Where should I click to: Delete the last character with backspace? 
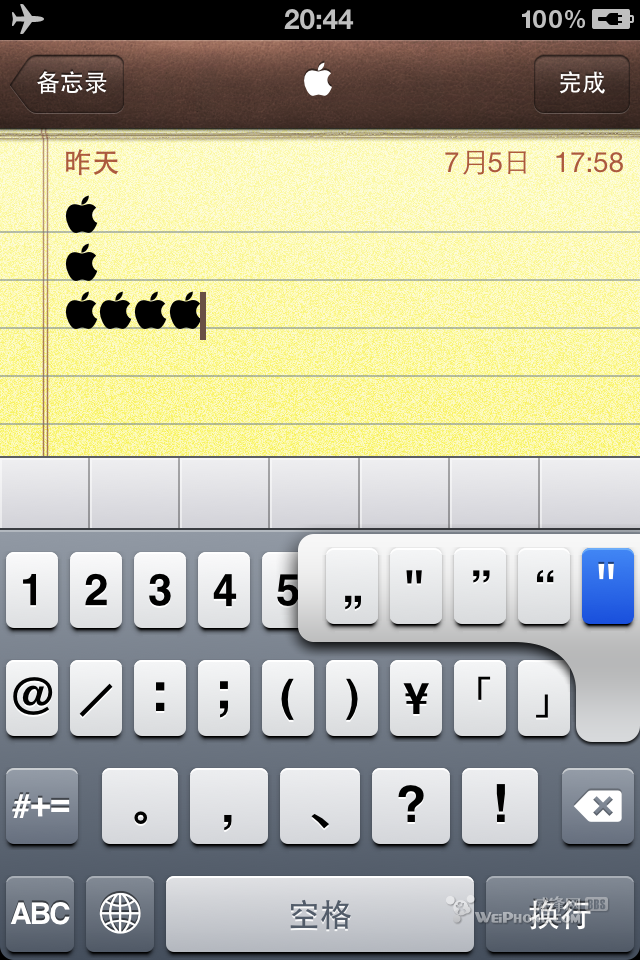click(598, 806)
